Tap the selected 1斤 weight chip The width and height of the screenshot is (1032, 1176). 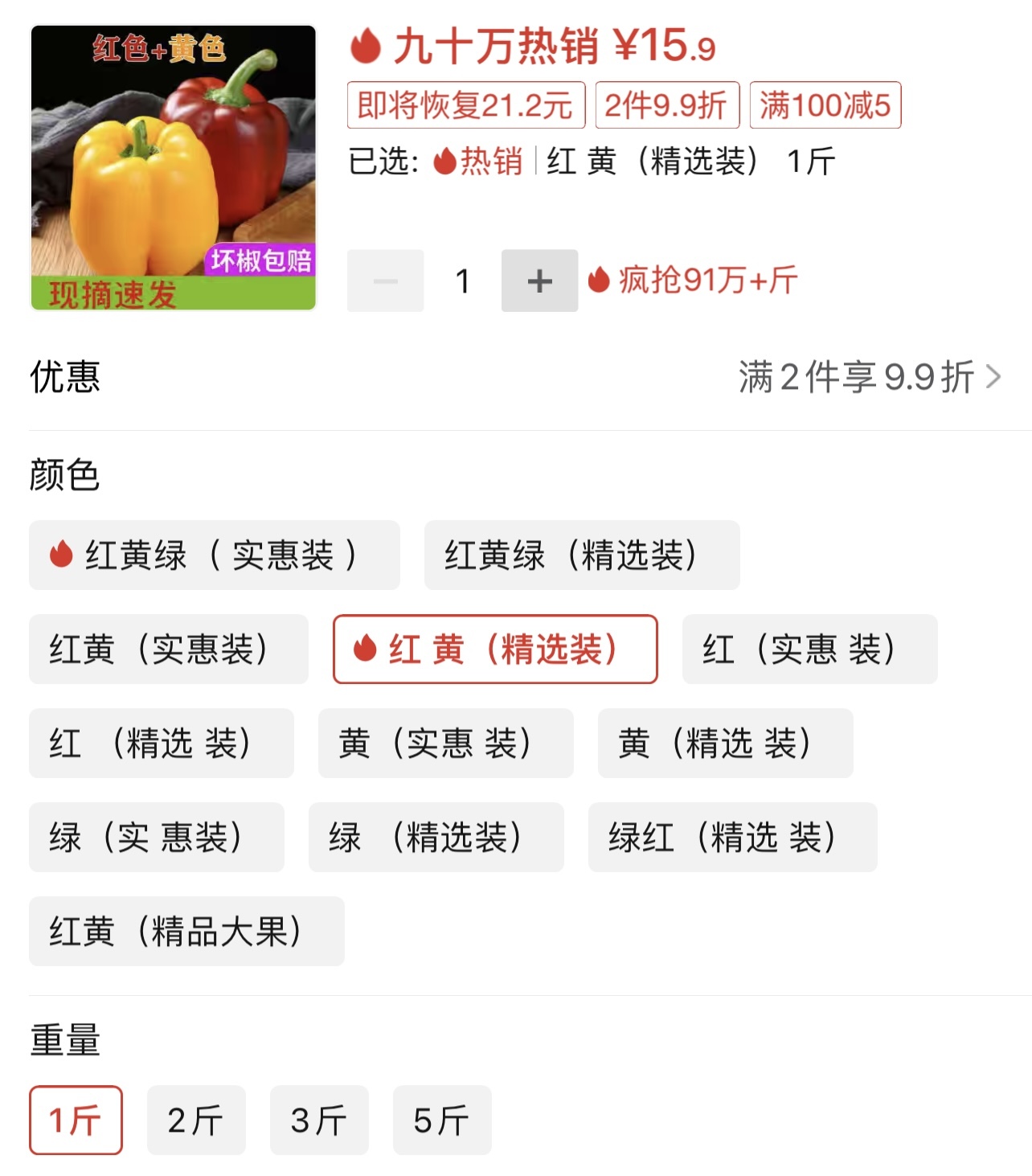(76, 1121)
